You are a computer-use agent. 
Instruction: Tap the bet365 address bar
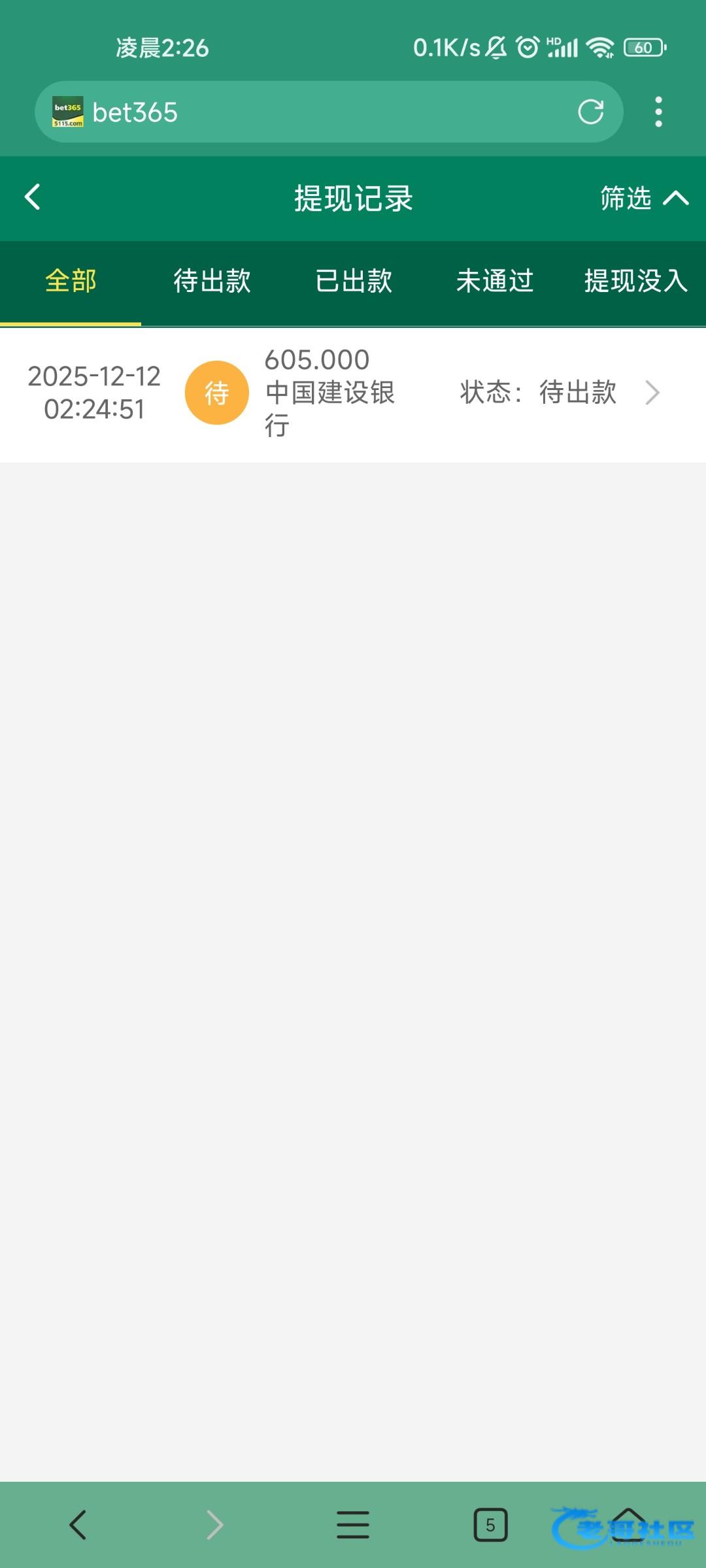(x=314, y=112)
